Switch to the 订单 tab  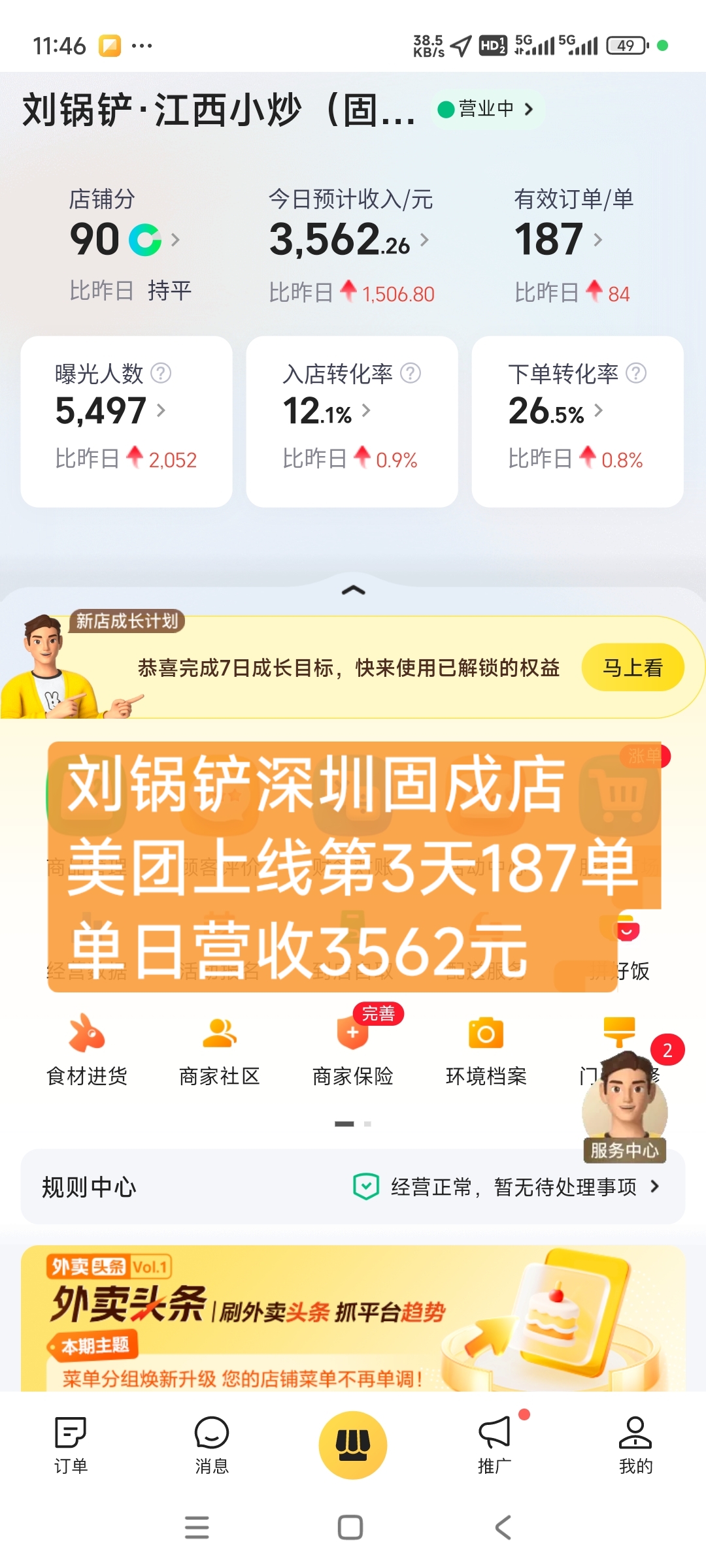coord(70,1433)
